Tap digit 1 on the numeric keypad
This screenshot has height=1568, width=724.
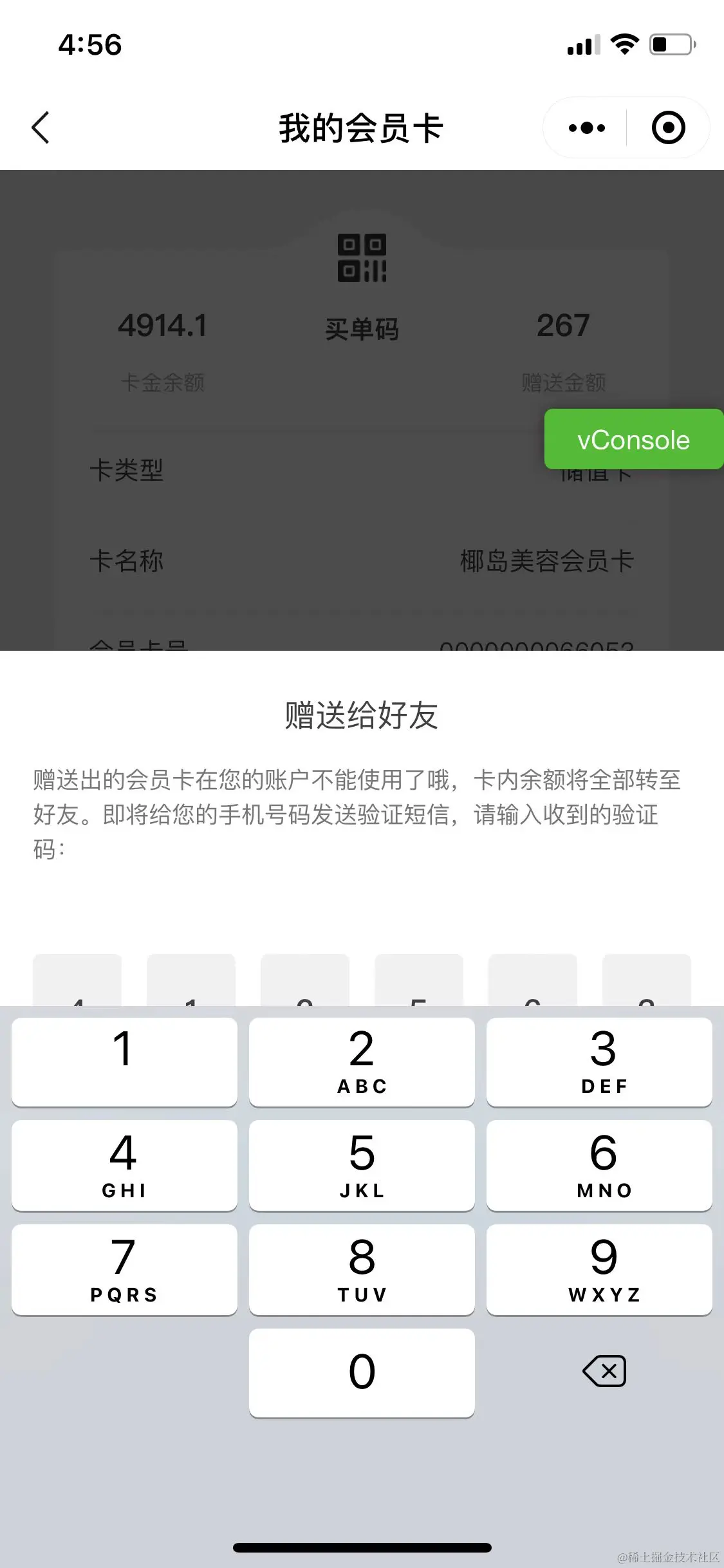(124, 1061)
